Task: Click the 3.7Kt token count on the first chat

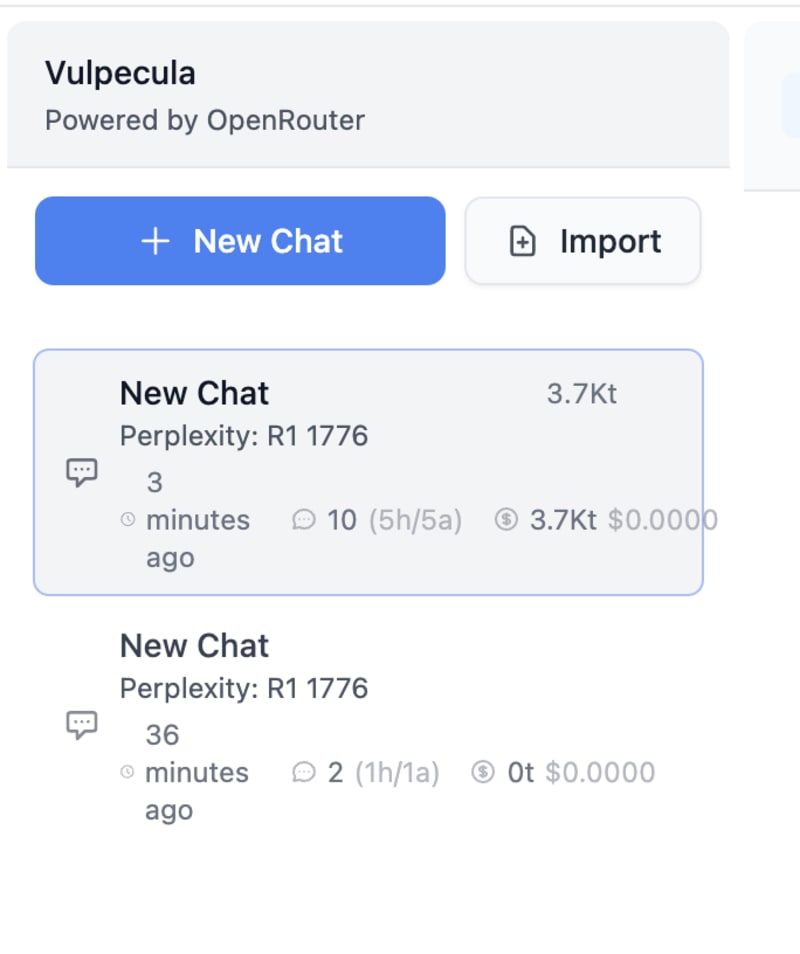Action: click(x=582, y=393)
